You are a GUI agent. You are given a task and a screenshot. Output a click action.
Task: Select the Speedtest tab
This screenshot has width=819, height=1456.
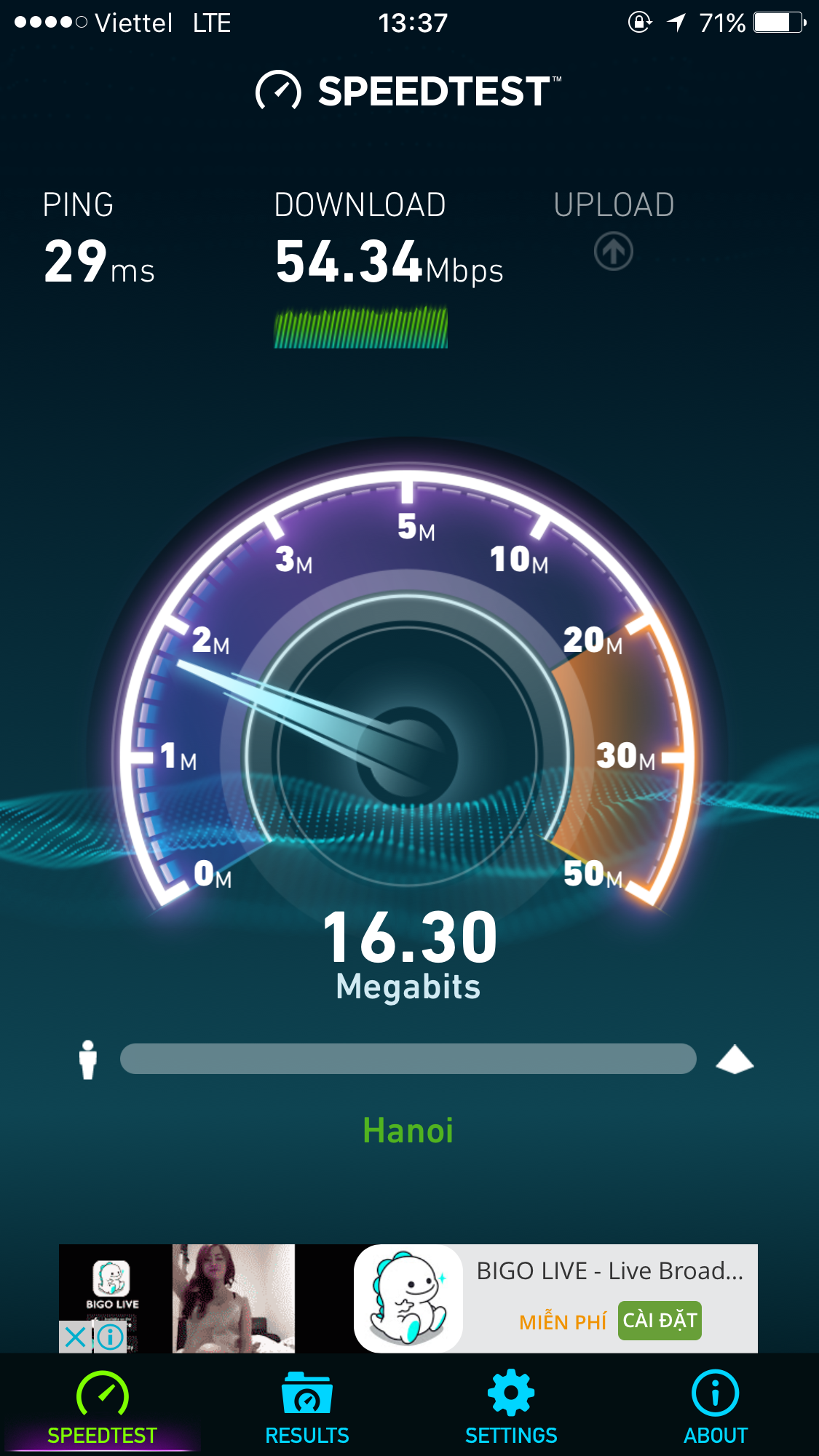pyautogui.click(x=102, y=1407)
